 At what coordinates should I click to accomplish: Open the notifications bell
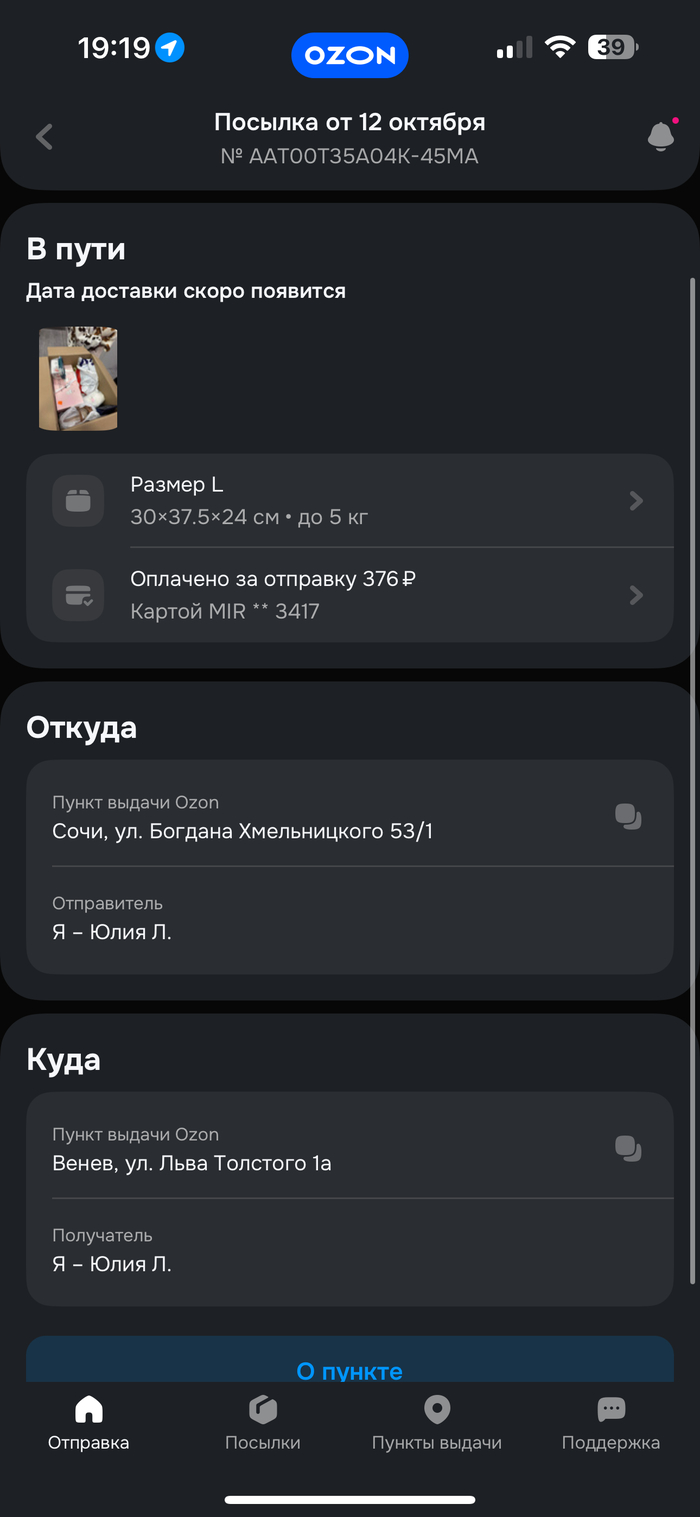[660, 137]
